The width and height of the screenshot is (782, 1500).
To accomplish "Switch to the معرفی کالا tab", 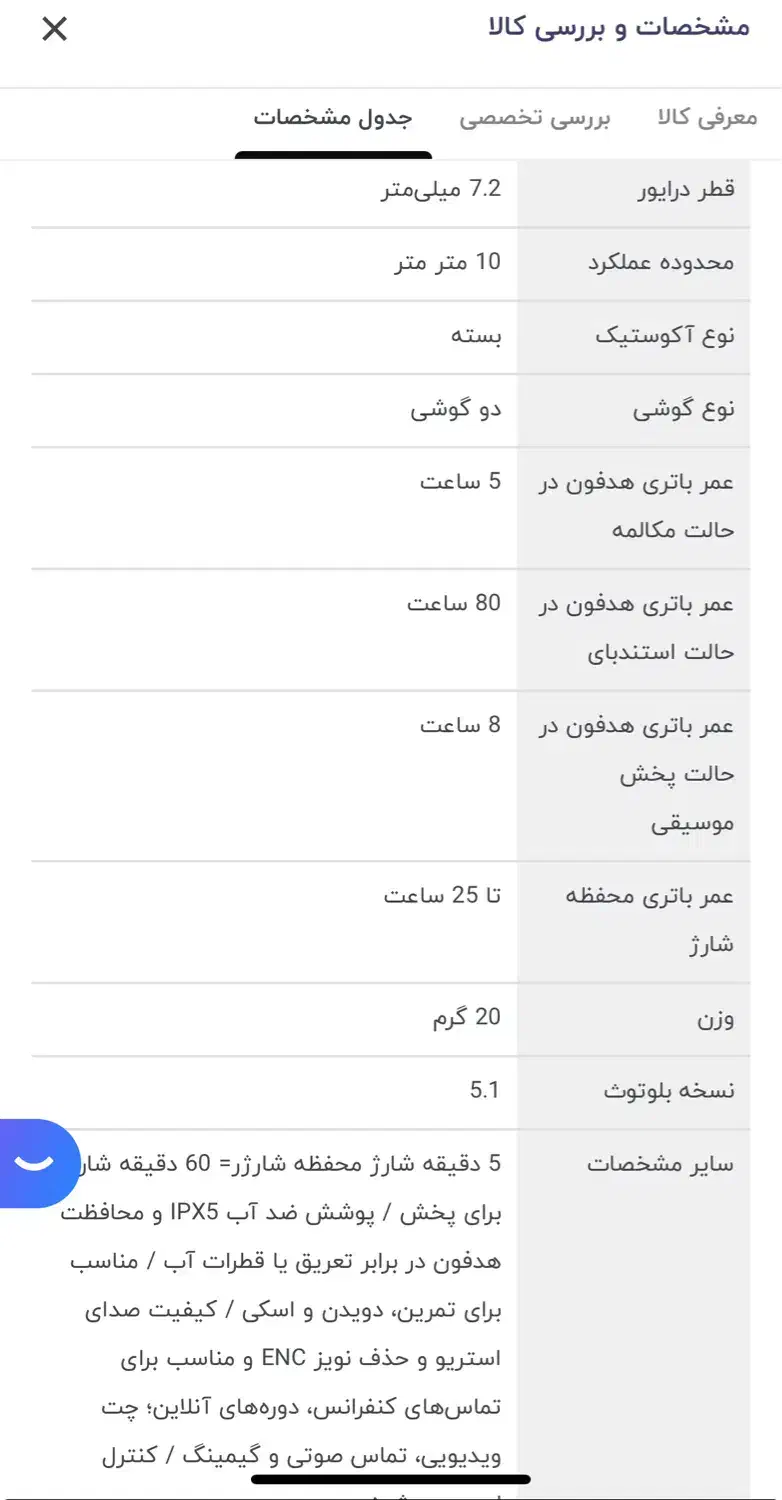I will [707, 118].
